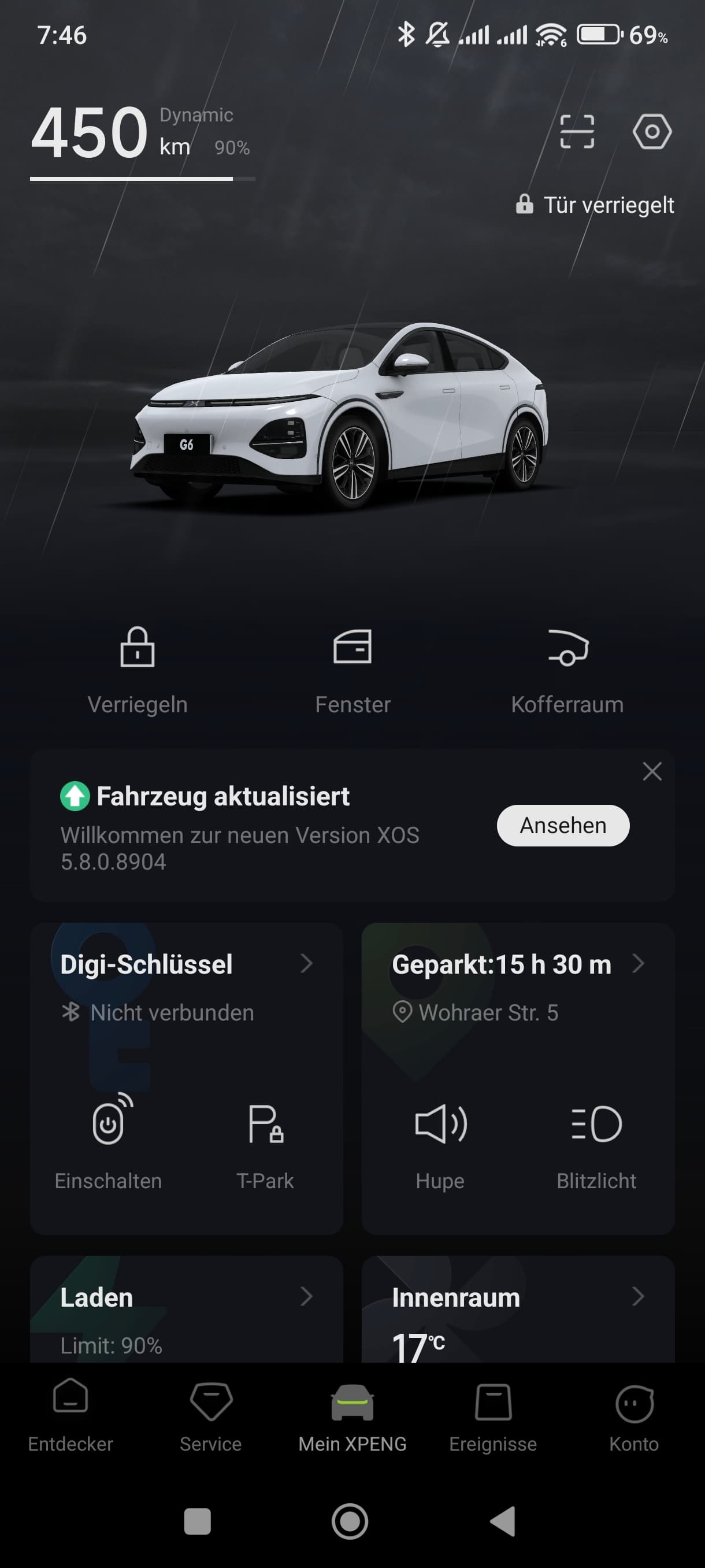Open the Digi-Schlüssel card

(x=186, y=966)
